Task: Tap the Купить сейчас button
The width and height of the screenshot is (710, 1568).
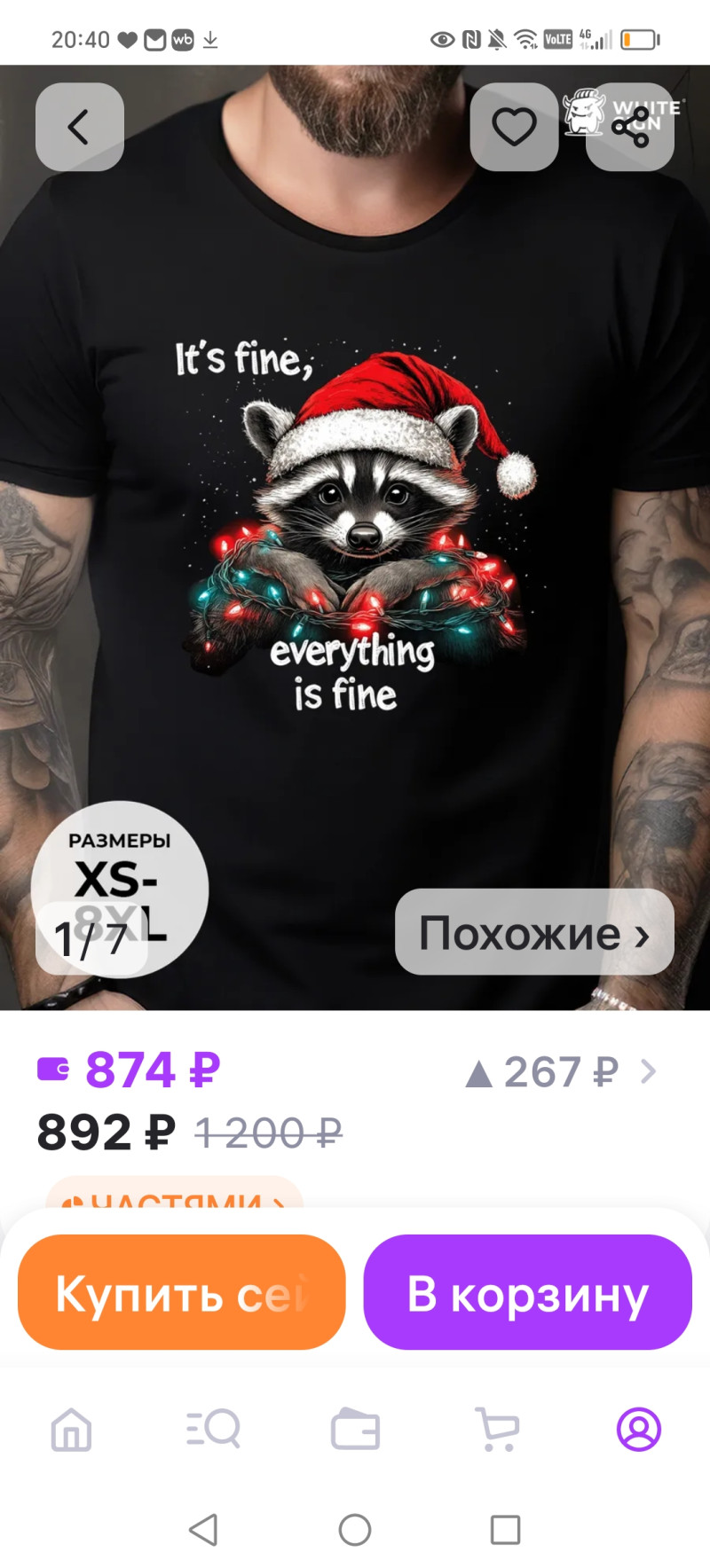Action: click(181, 1293)
